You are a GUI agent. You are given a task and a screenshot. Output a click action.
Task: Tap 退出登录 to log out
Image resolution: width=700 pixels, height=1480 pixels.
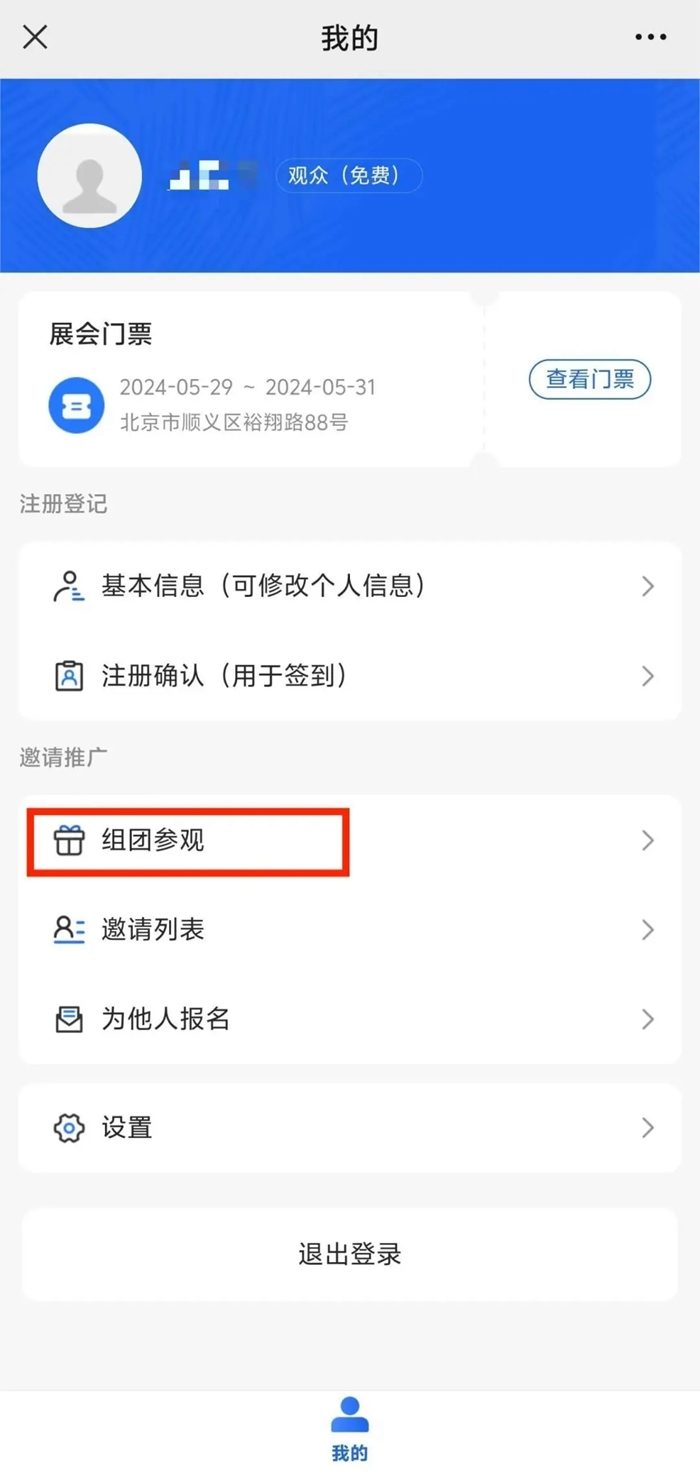click(x=350, y=1254)
